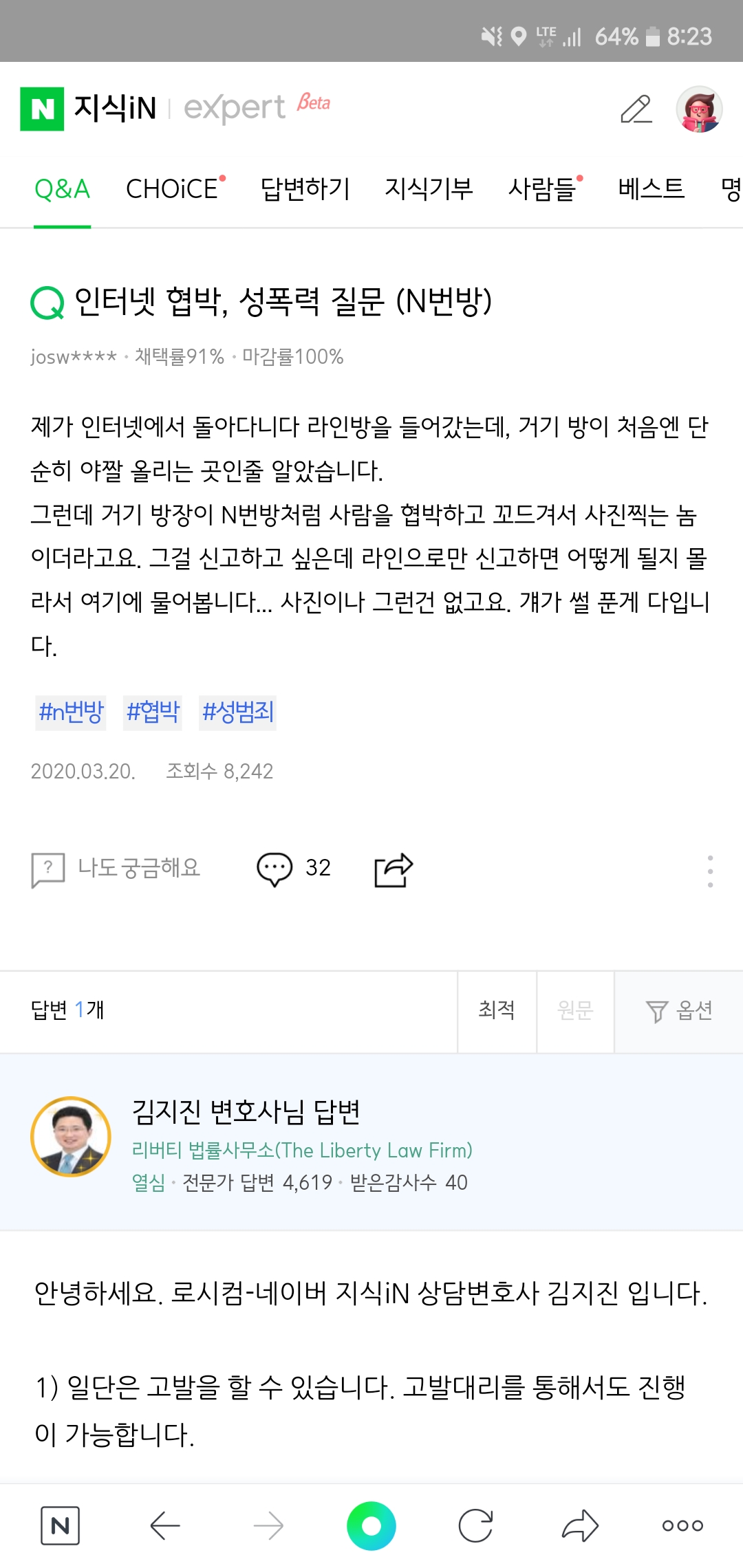View the 32 comments

294,869
